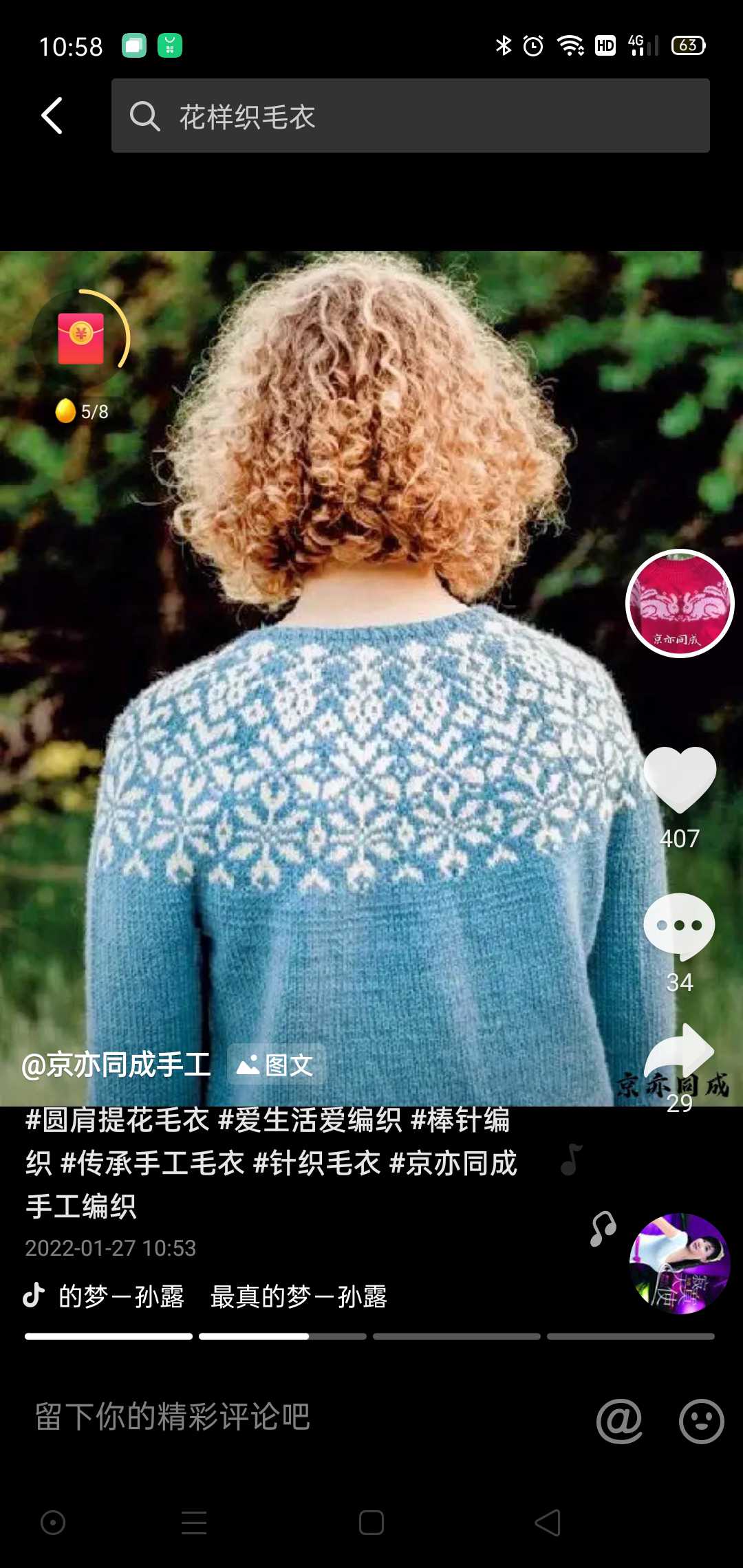This screenshot has height=1568, width=743.
Task: Open hashtag #爱生活爱编织
Action: (310, 1120)
